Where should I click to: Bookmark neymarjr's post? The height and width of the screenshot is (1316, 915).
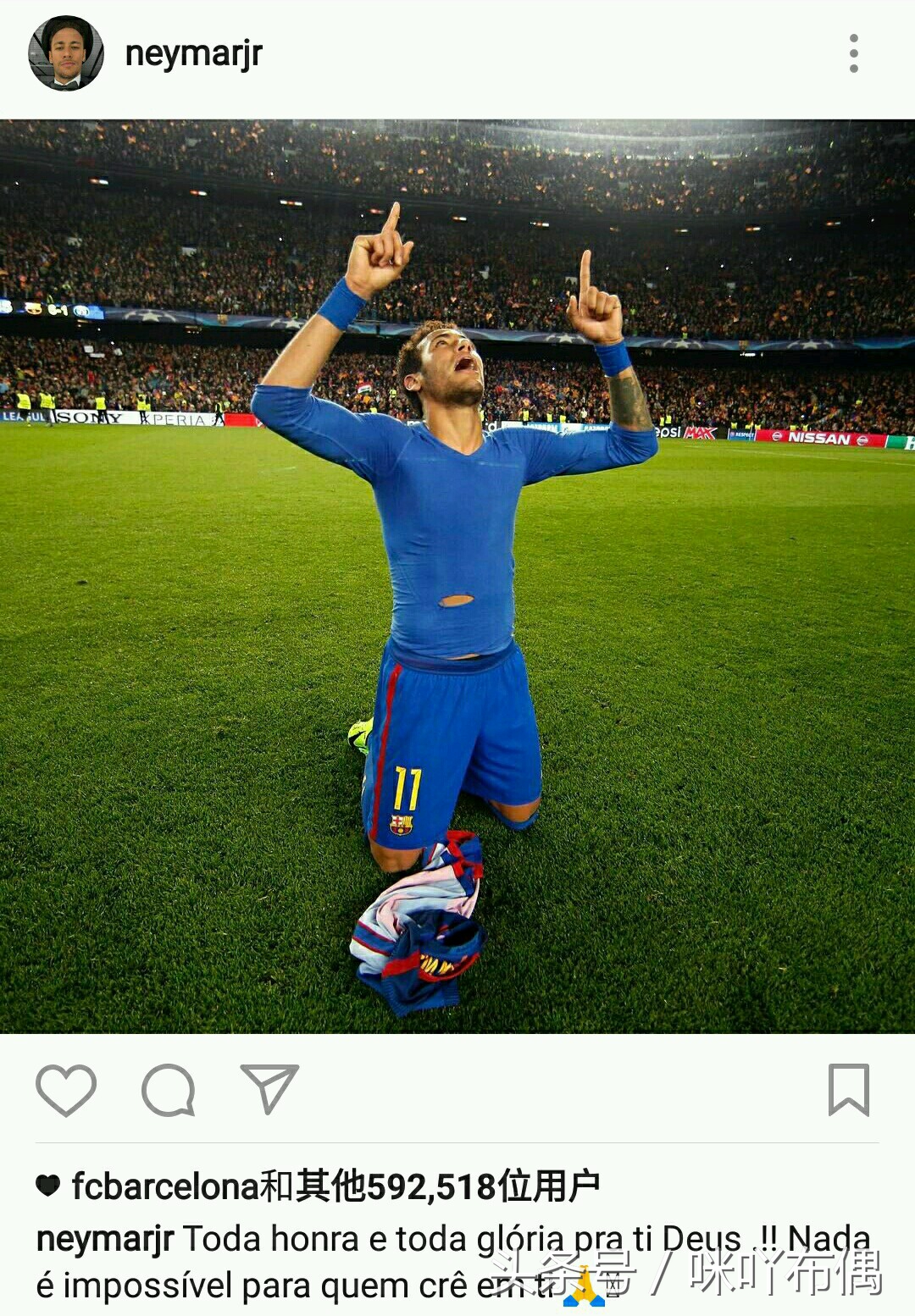point(848,1089)
